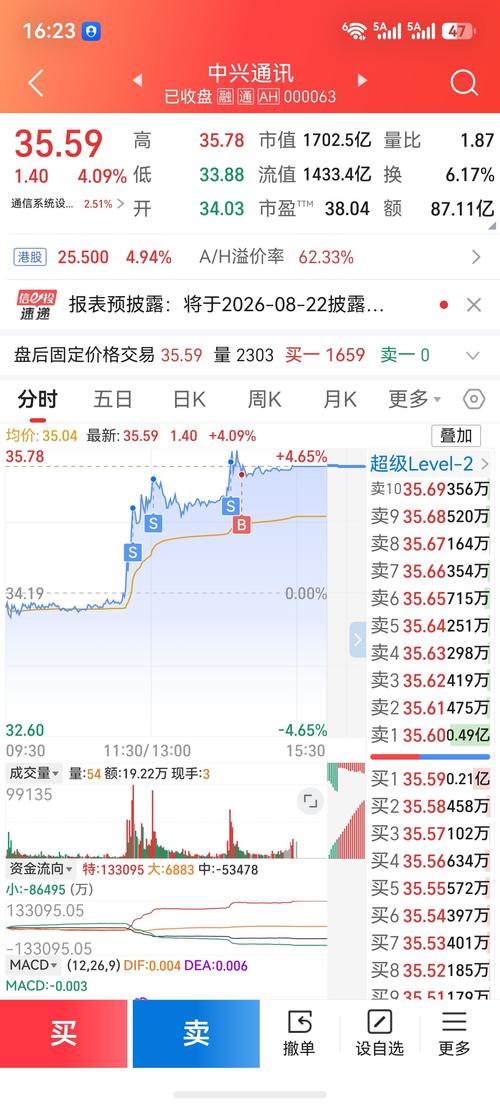The width and height of the screenshot is (500, 1106).
Task: Switch to the 周K chart tab
Action: point(264,399)
